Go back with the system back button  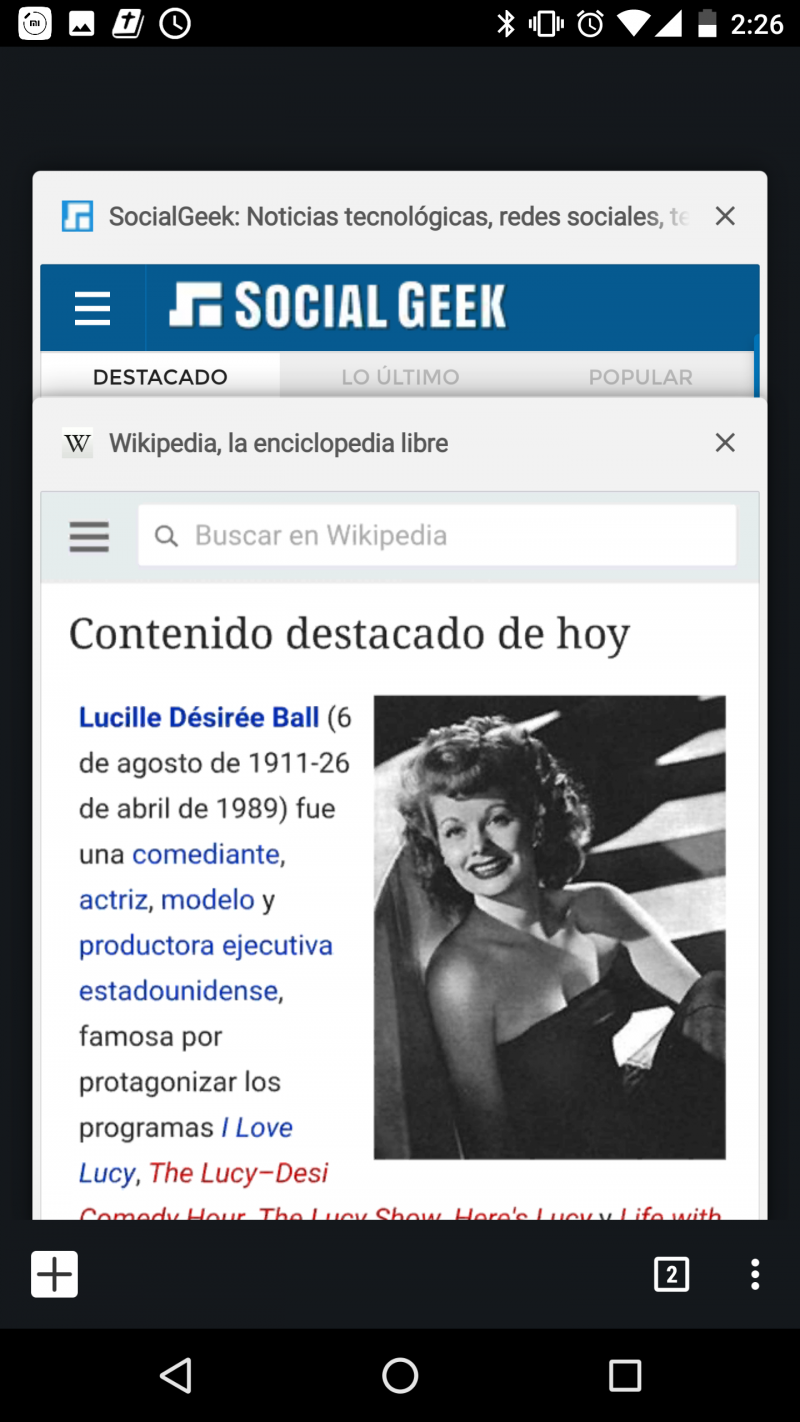pyautogui.click(x=176, y=1376)
